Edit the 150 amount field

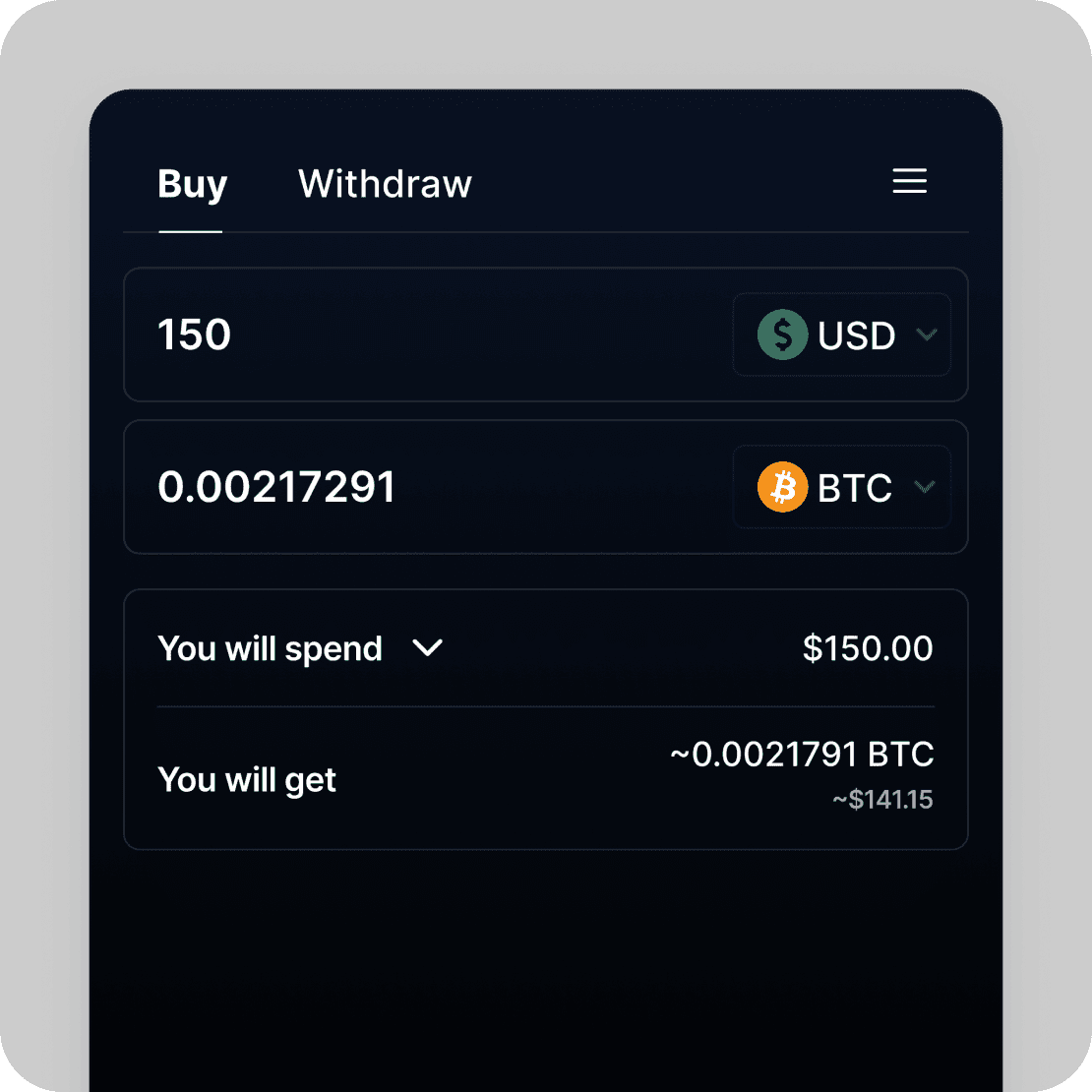(x=428, y=334)
